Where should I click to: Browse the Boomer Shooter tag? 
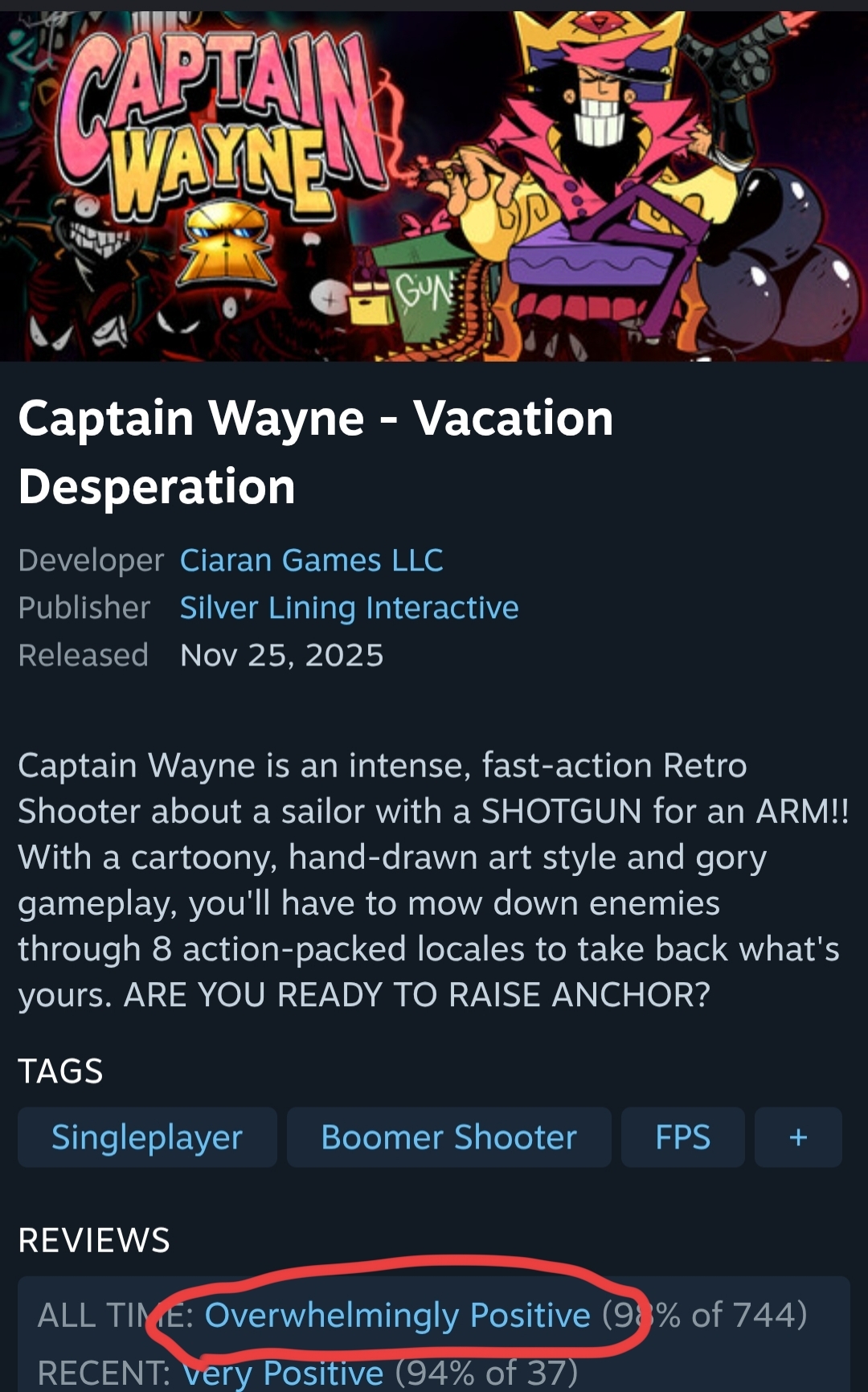tap(448, 1137)
